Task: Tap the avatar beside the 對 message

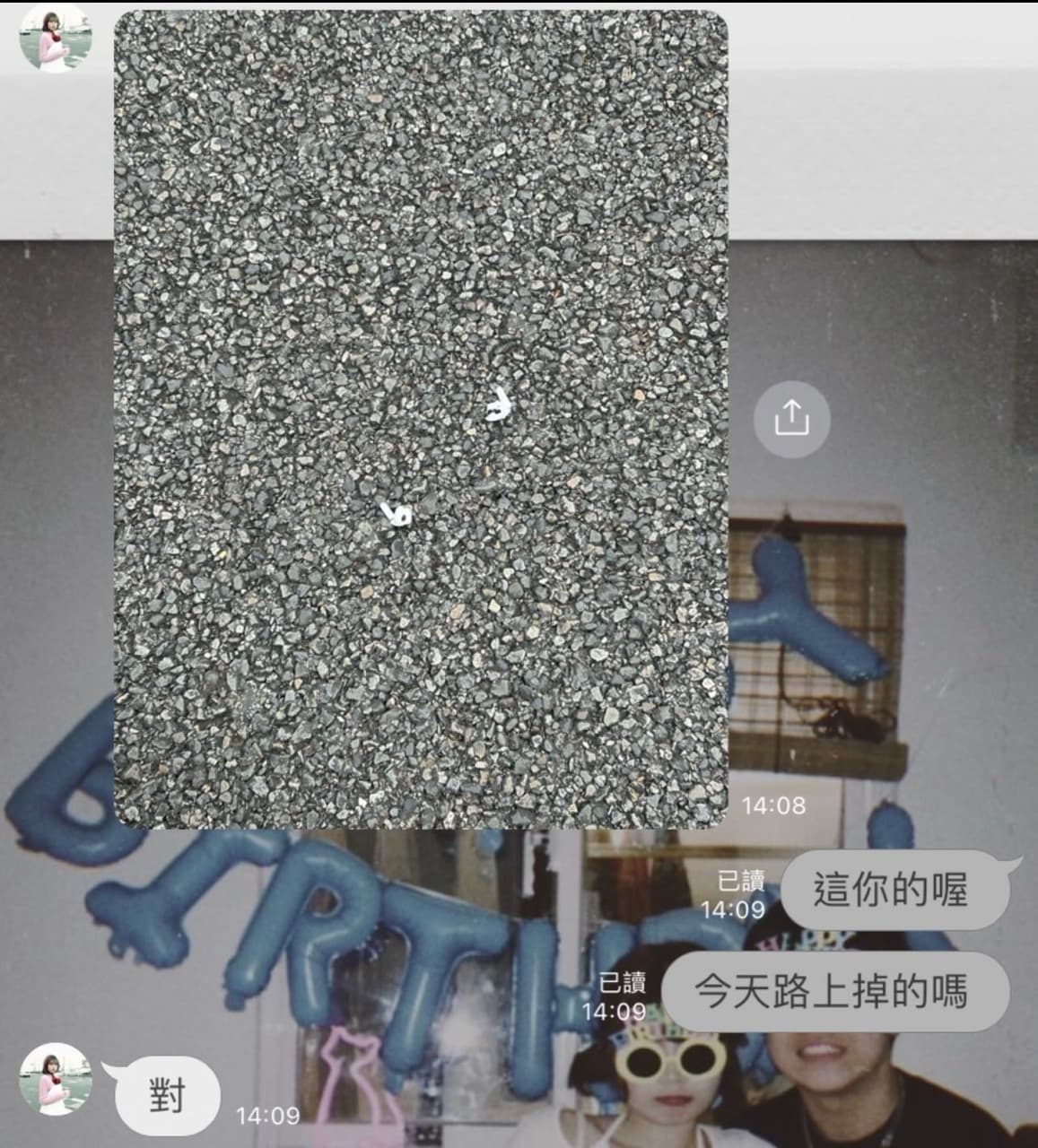Action: coord(56,1078)
